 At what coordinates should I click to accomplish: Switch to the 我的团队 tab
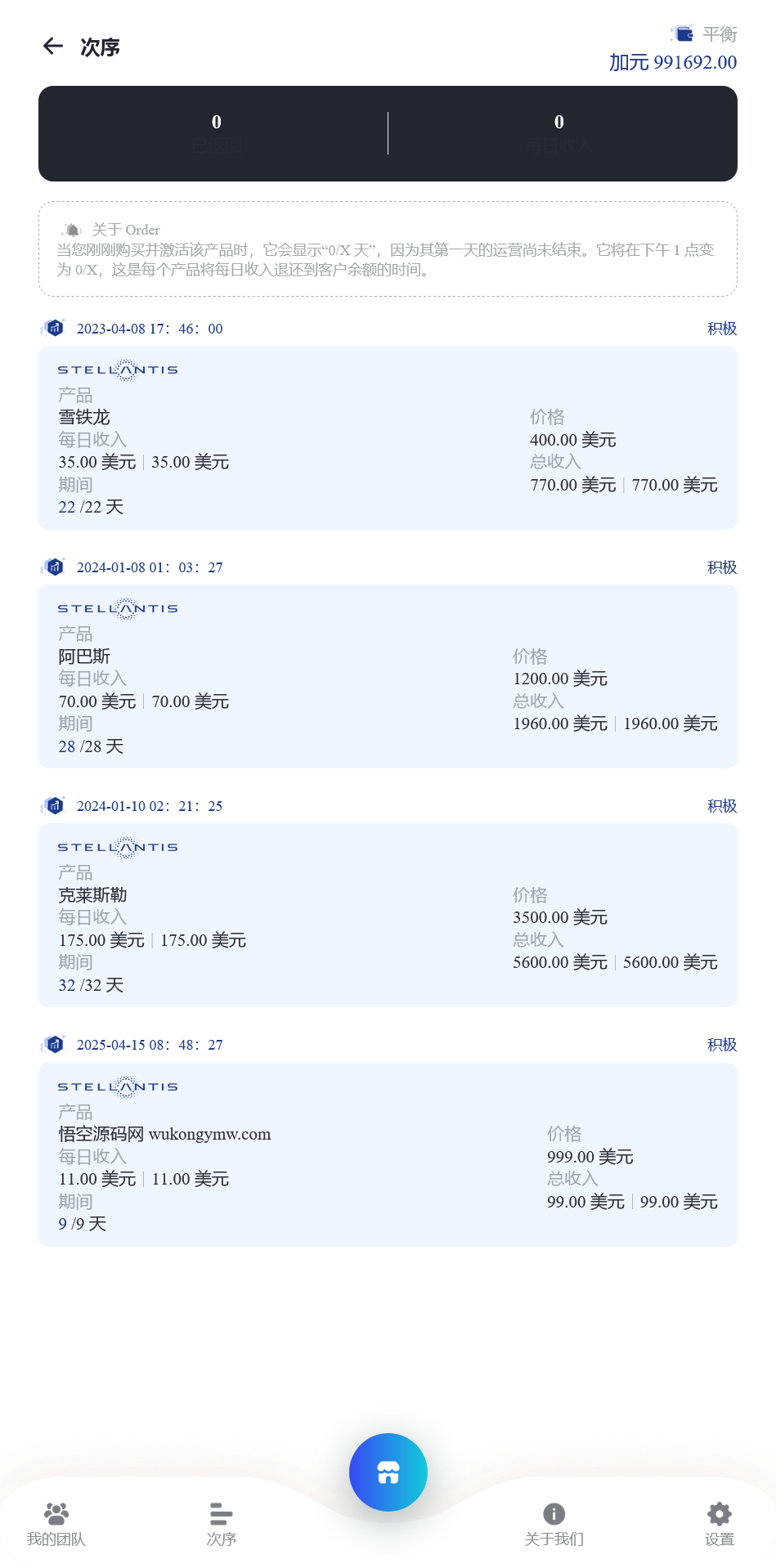tap(56, 1539)
